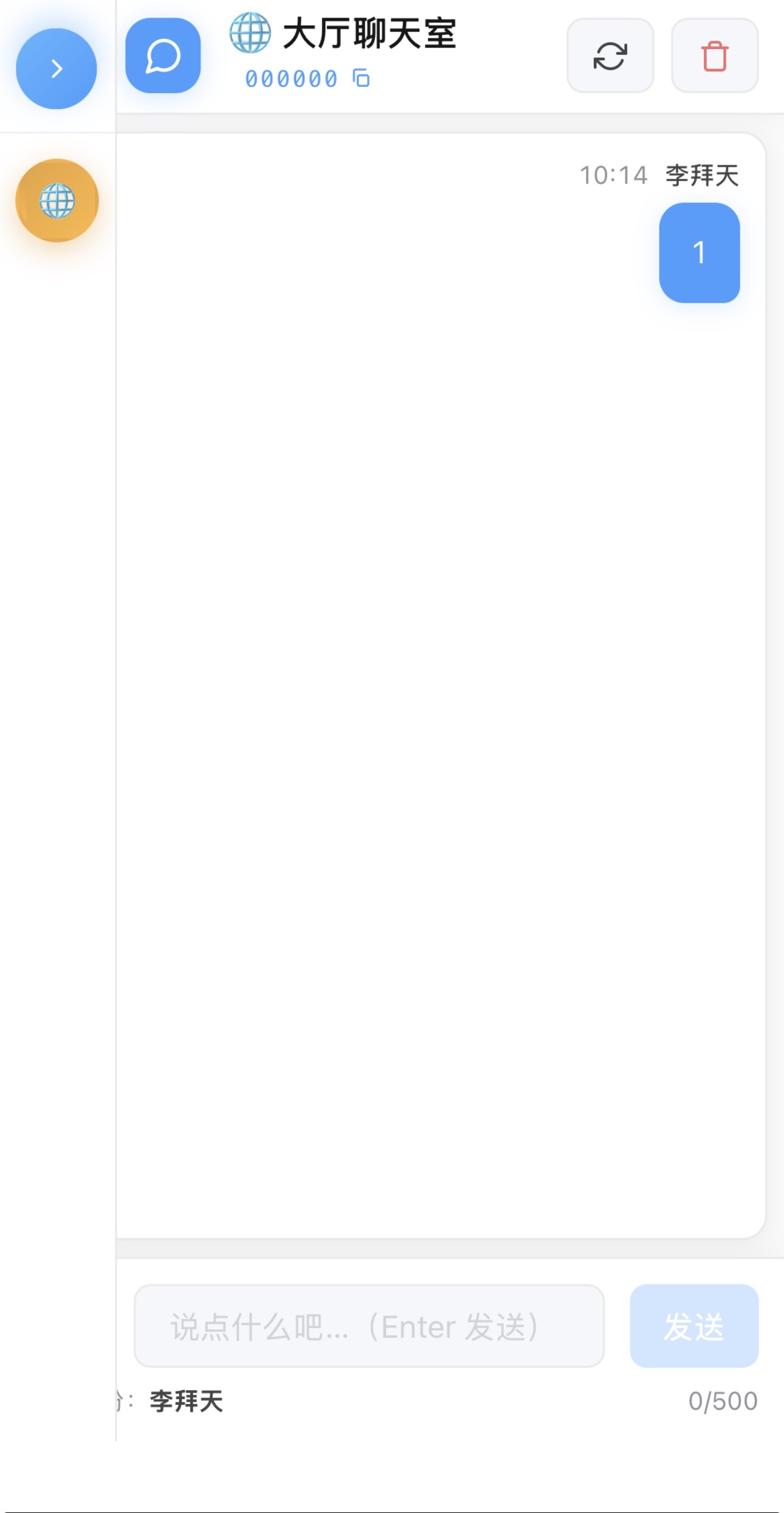Refresh the chat messages
Viewport: 784px width, 1513px height.
tap(610, 56)
